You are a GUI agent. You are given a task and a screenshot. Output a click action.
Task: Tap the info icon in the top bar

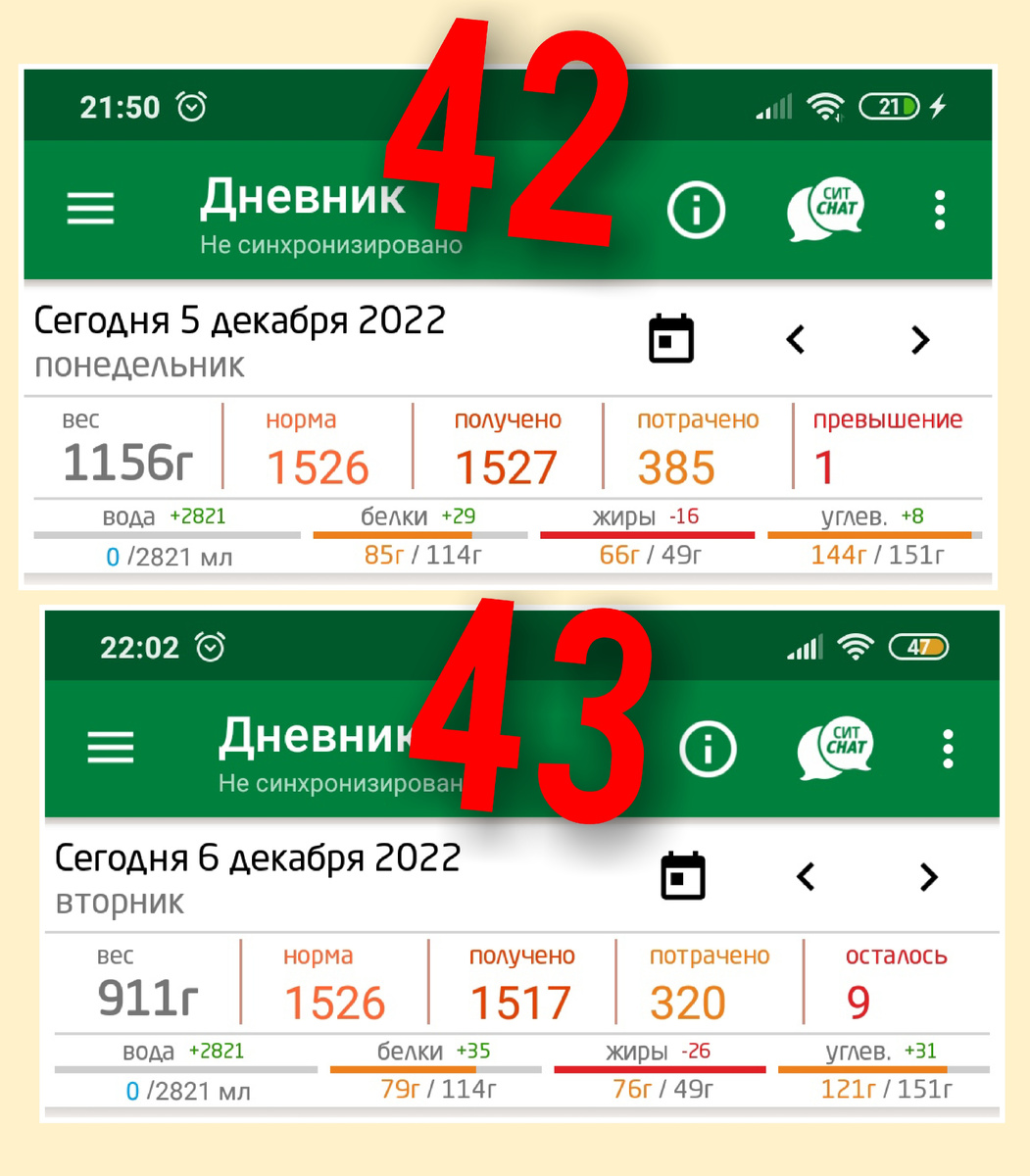pyautogui.click(x=696, y=209)
